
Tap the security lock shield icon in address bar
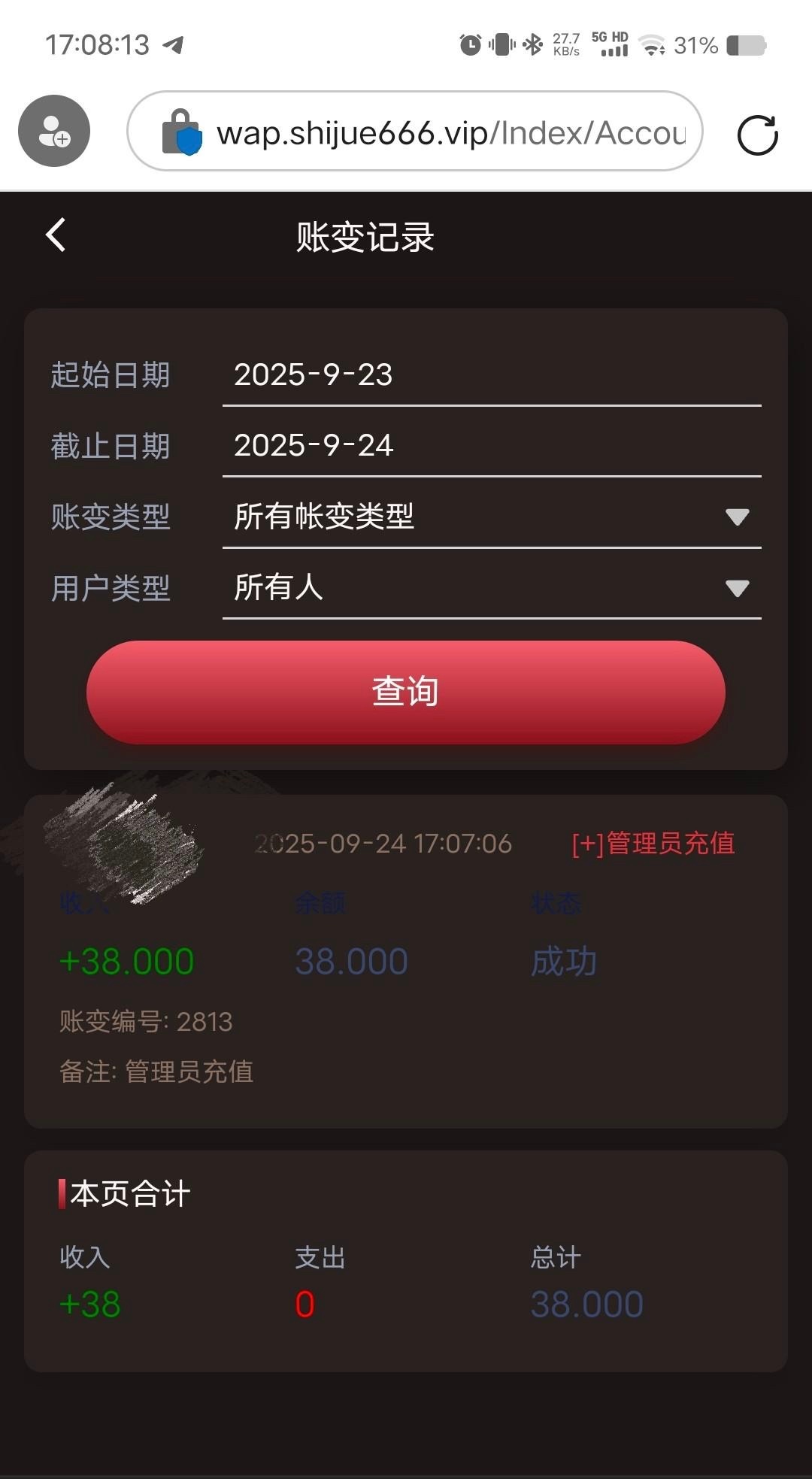pos(183,132)
